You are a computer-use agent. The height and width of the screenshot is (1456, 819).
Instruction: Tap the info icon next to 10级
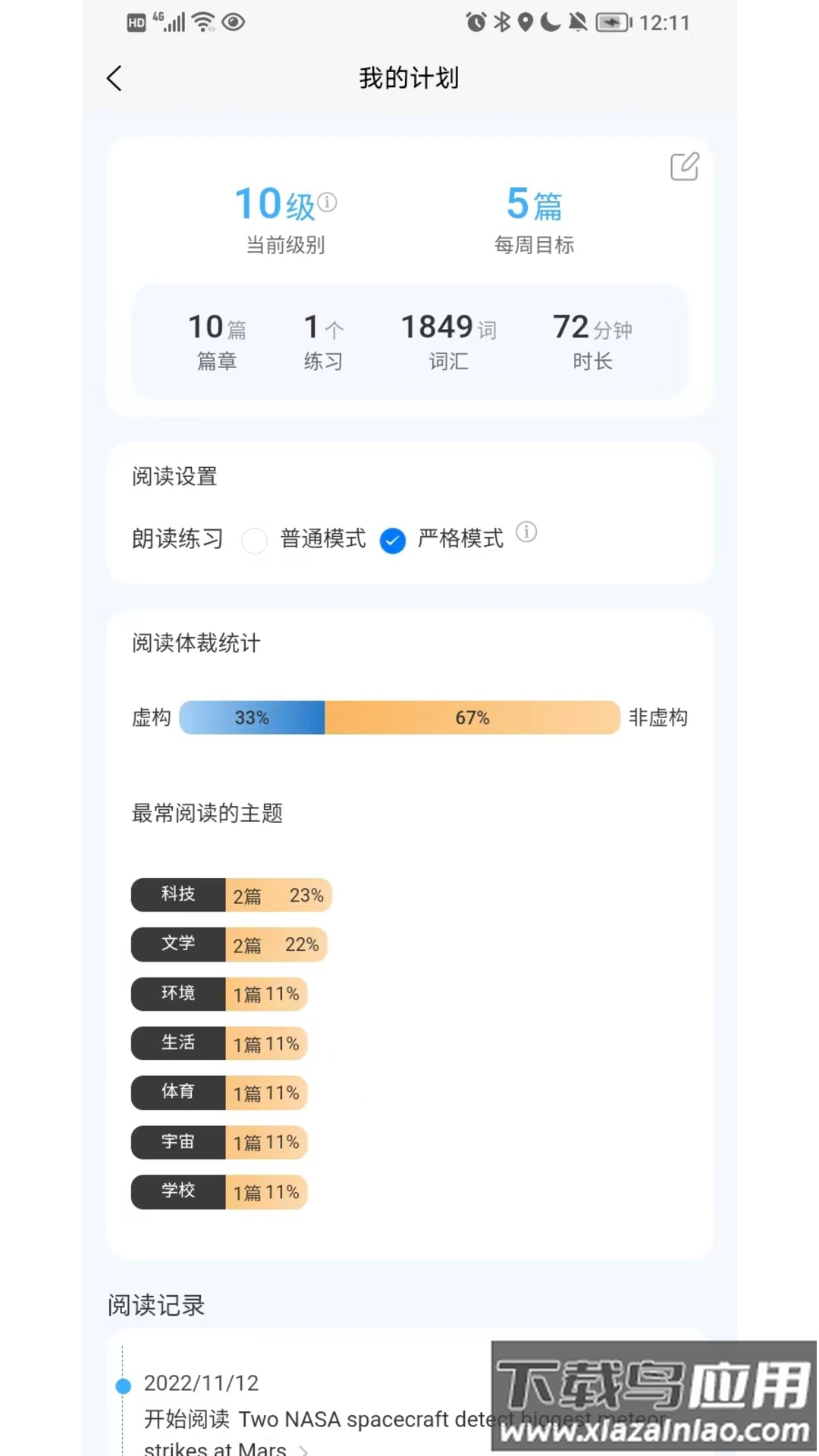328,203
